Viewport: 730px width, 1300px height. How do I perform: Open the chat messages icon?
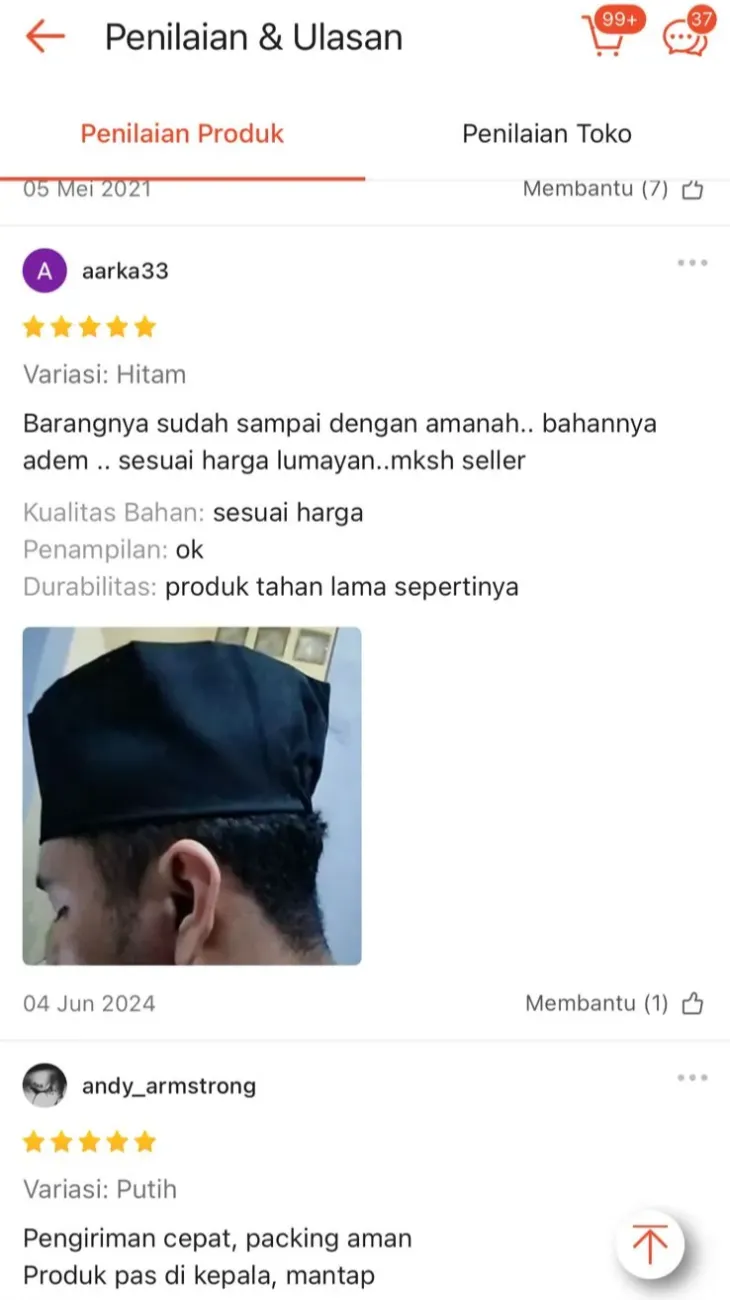point(686,37)
